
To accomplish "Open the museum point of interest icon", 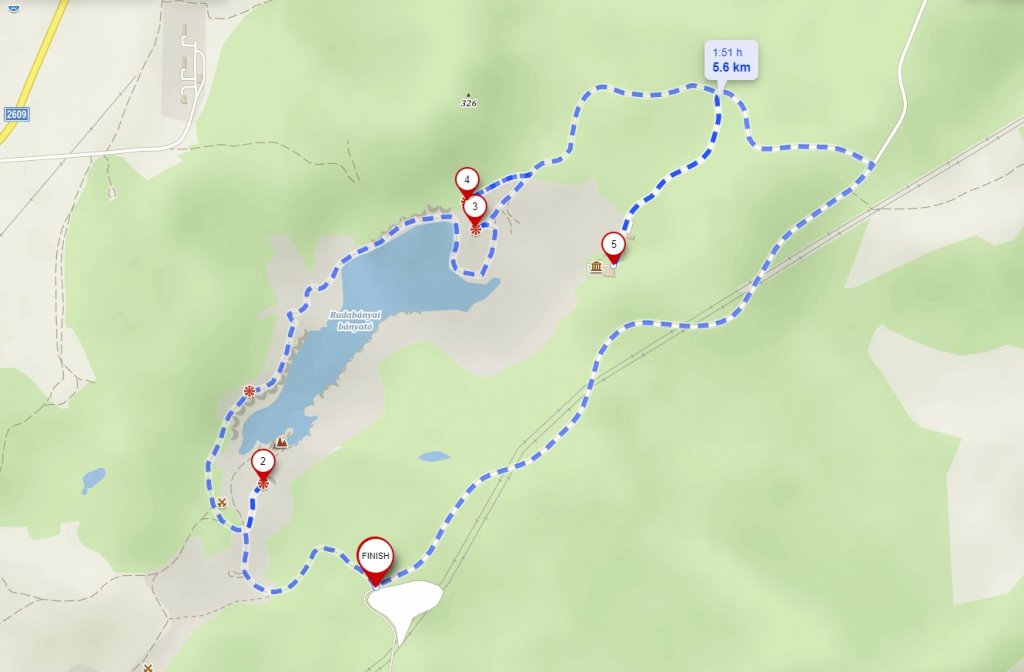I will 596,267.
